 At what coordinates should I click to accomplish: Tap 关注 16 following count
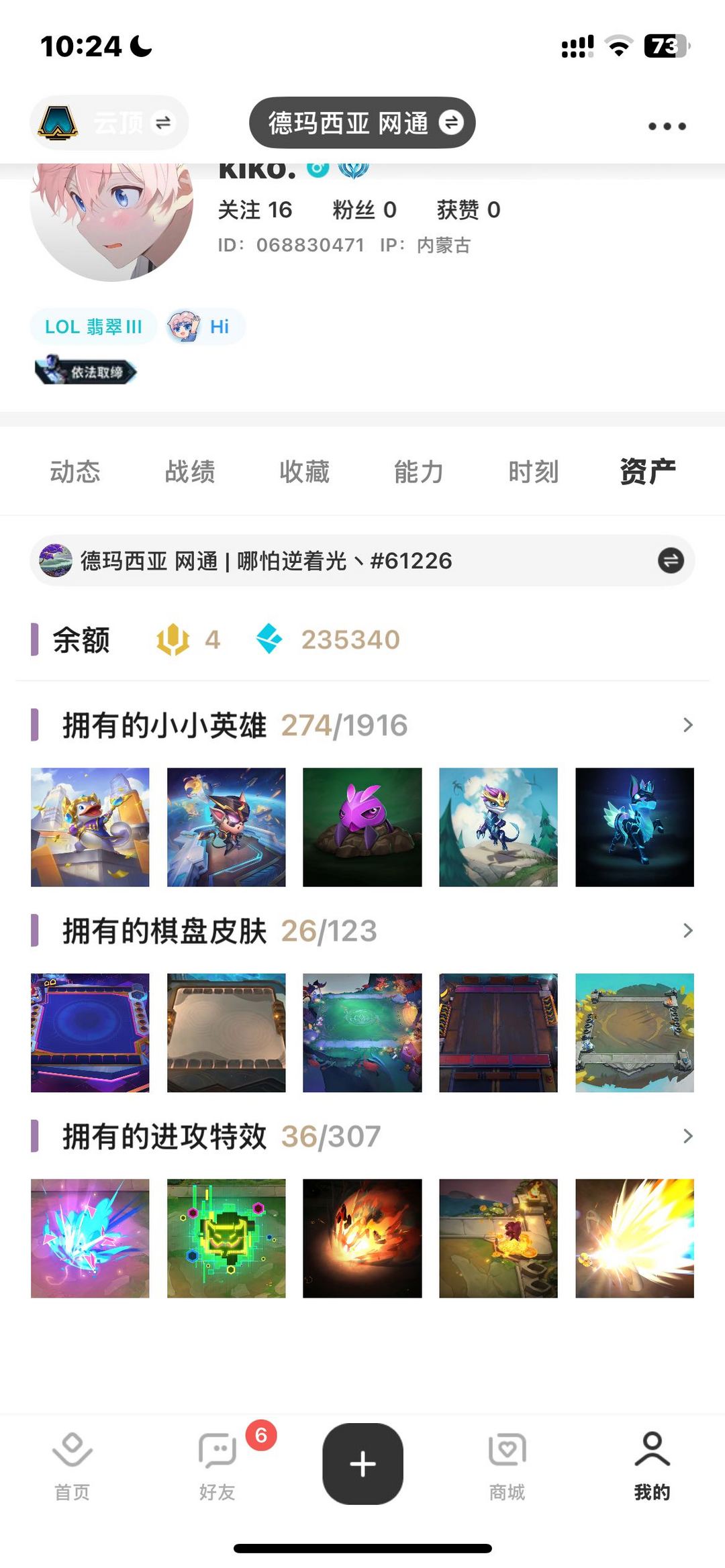(255, 210)
